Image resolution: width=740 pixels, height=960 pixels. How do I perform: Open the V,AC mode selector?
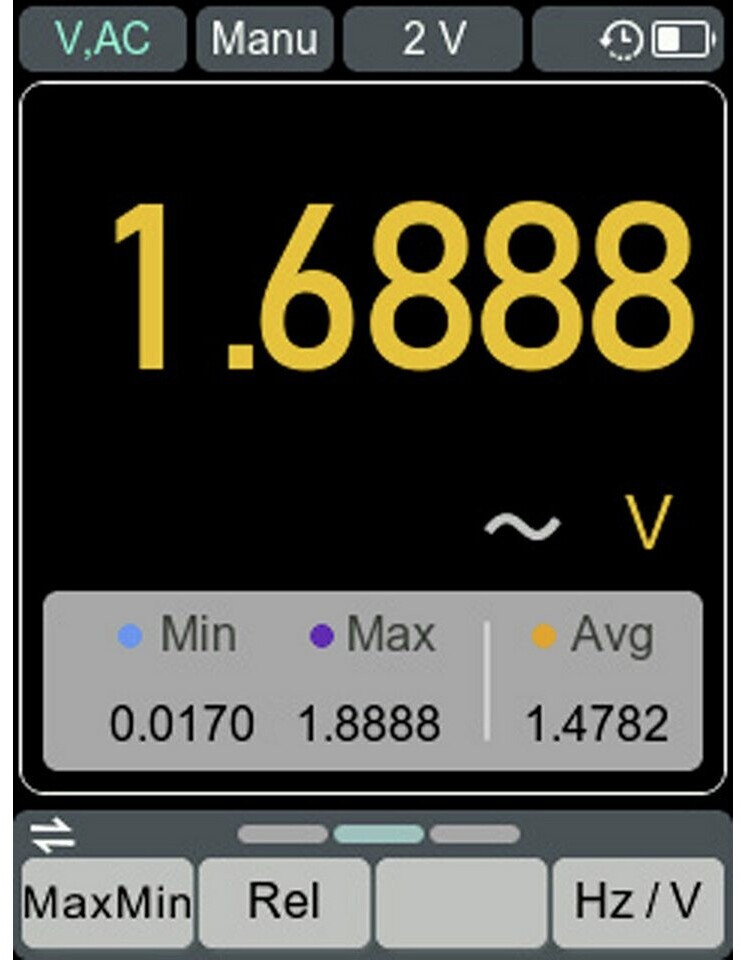pyautogui.click(x=103, y=39)
